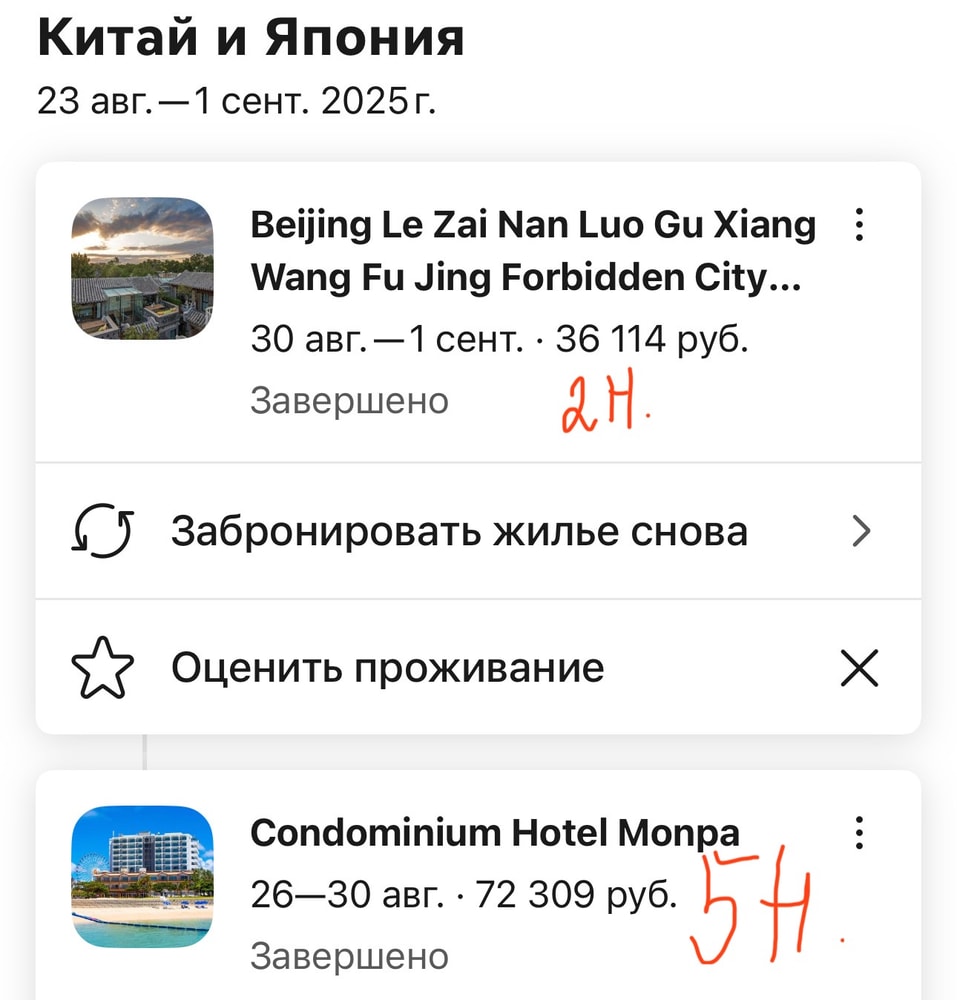Open the three-dot menu for Beijing hotel booking
The width and height of the screenshot is (957, 1000).
pos(858,228)
